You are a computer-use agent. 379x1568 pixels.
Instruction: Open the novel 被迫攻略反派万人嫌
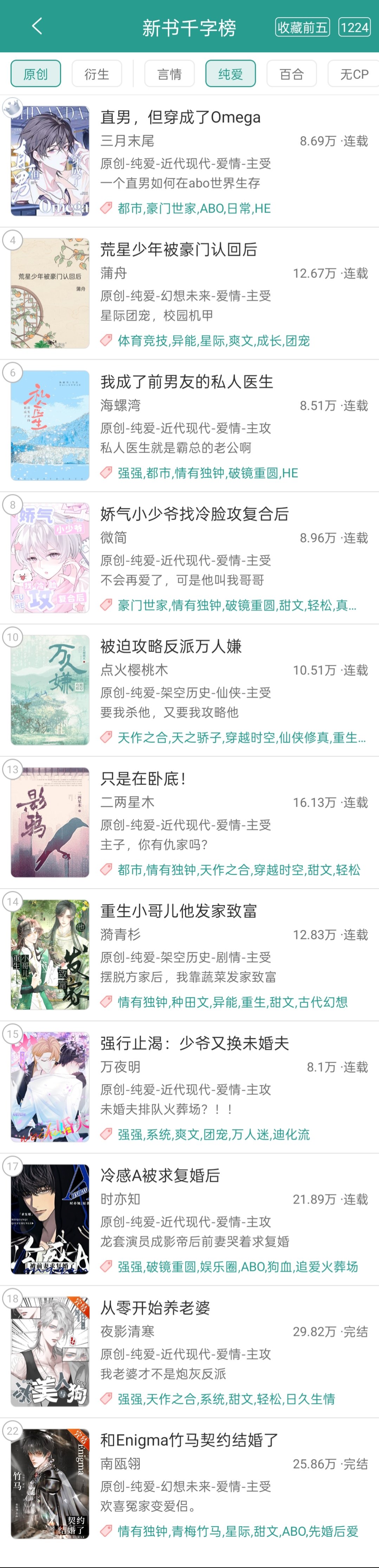tap(171, 646)
